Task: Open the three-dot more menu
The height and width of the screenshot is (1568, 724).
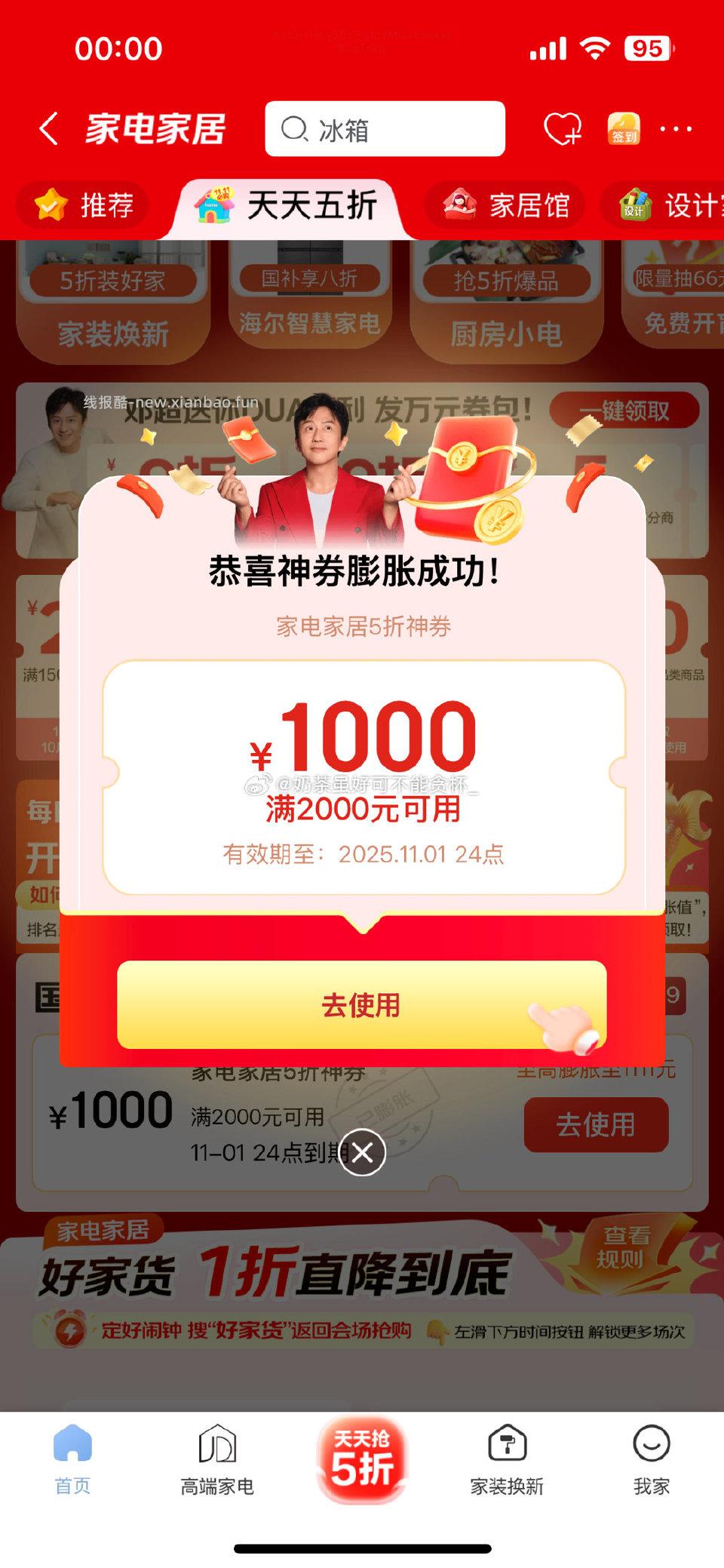Action: pos(670,129)
